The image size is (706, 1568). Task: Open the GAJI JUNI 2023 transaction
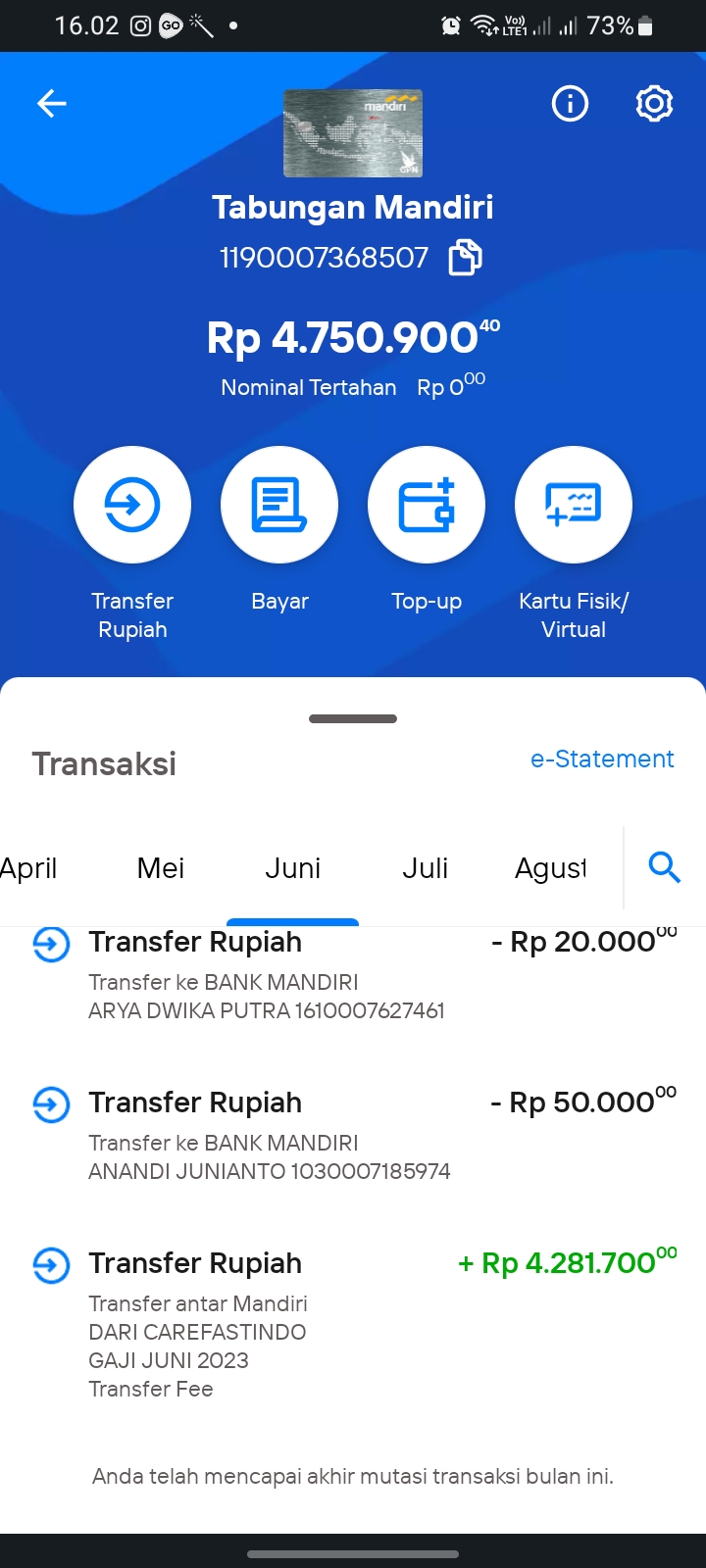353,1325
